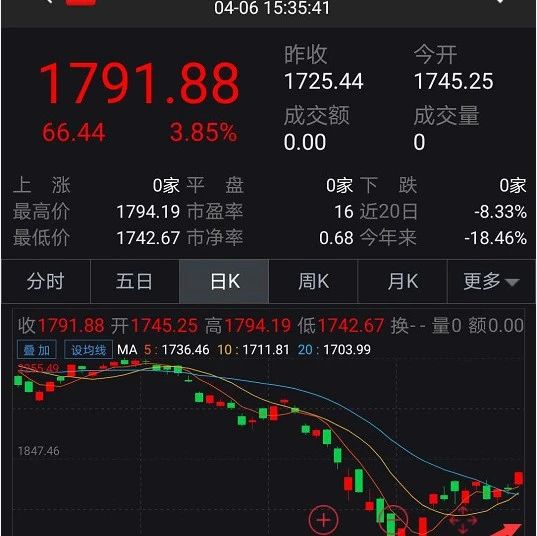The height and width of the screenshot is (536, 537).
Task: Show the 月K chart
Action: (x=402, y=281)
